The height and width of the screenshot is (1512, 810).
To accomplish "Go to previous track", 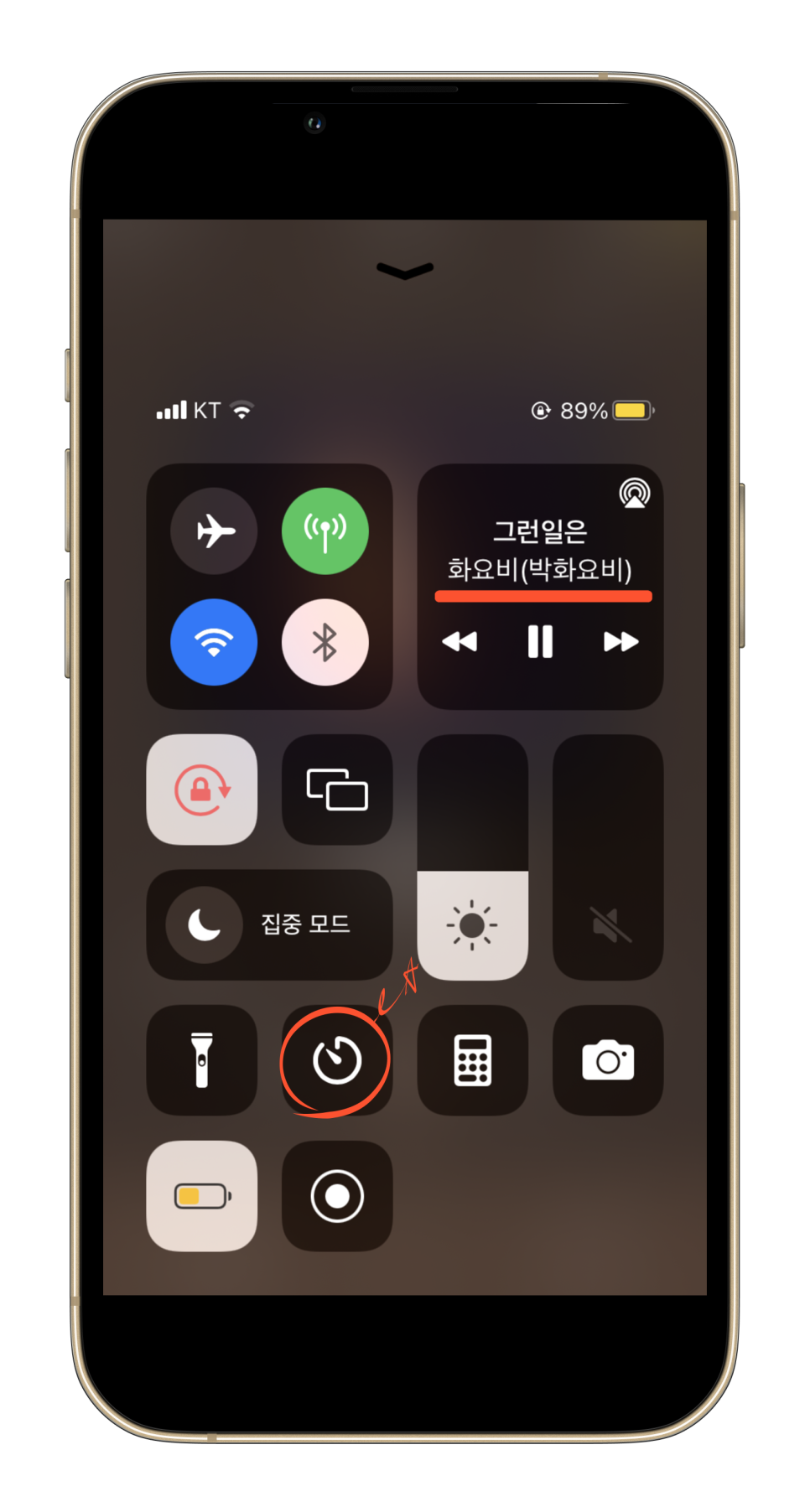I will point(460,642).
